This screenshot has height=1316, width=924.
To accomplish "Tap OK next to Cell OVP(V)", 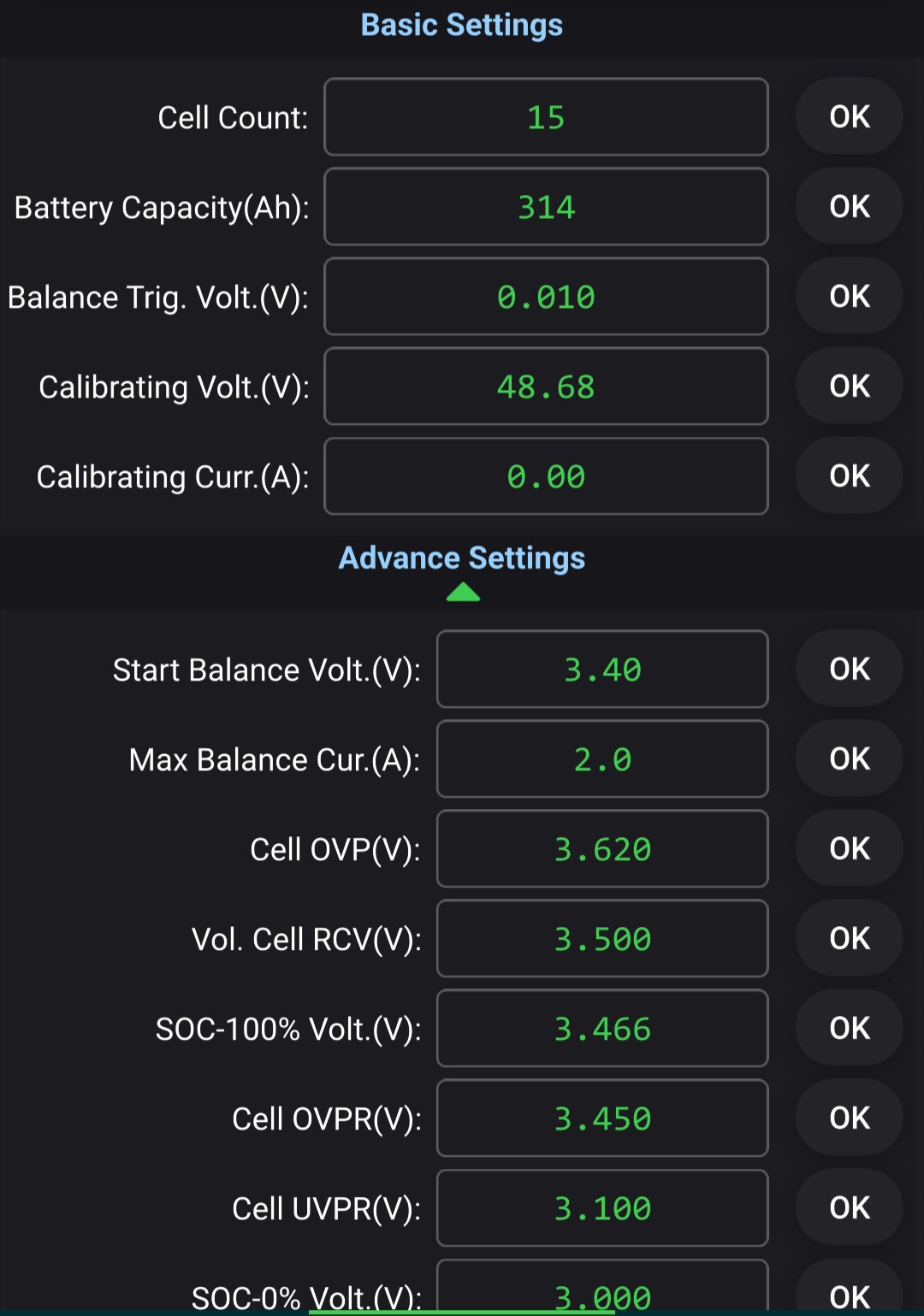I will pyautogui.click(x=849, y=849).
